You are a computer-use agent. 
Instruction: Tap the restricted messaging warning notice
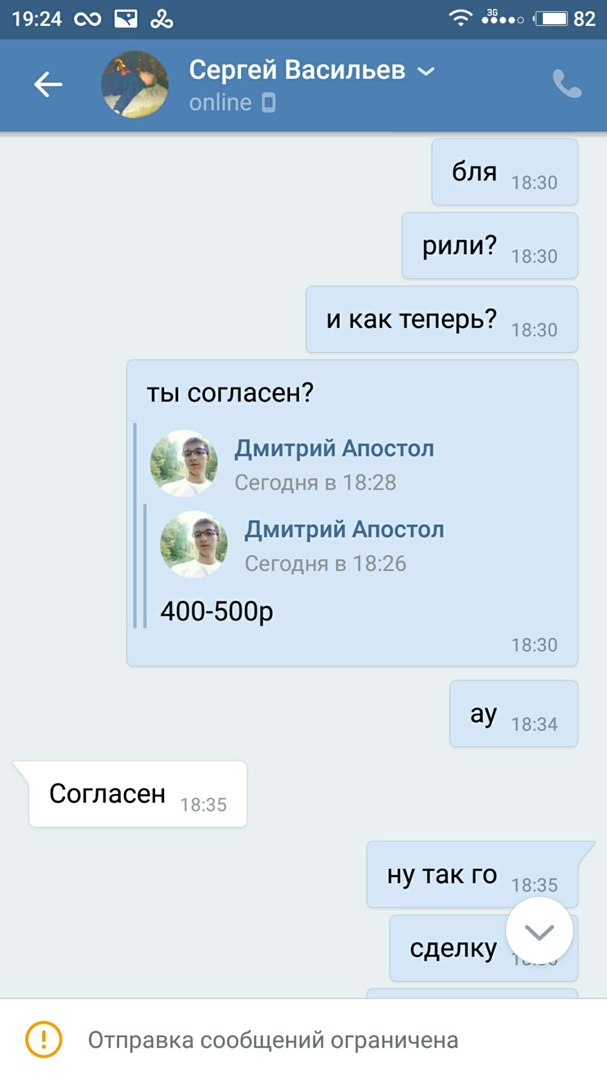[x=273, y=1039]
